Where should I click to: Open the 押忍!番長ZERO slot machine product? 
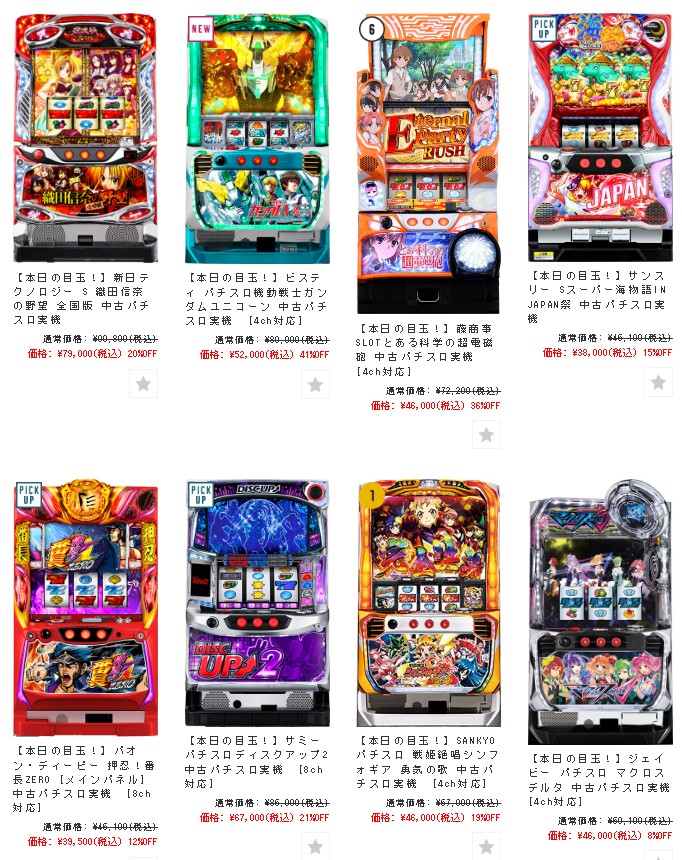click(85, 610)
